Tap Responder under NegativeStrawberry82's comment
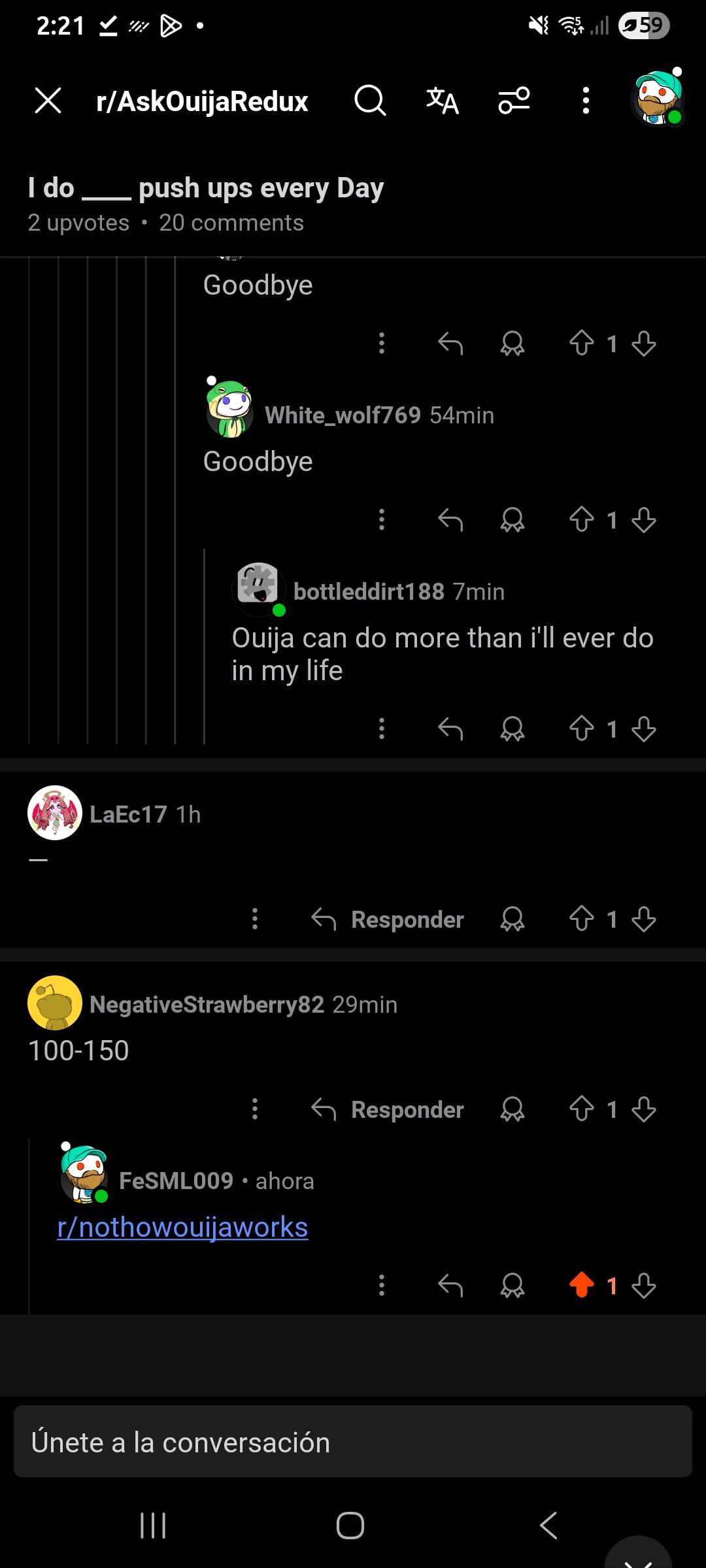This screenshot has height=1568, width=706. (388, 1109)
